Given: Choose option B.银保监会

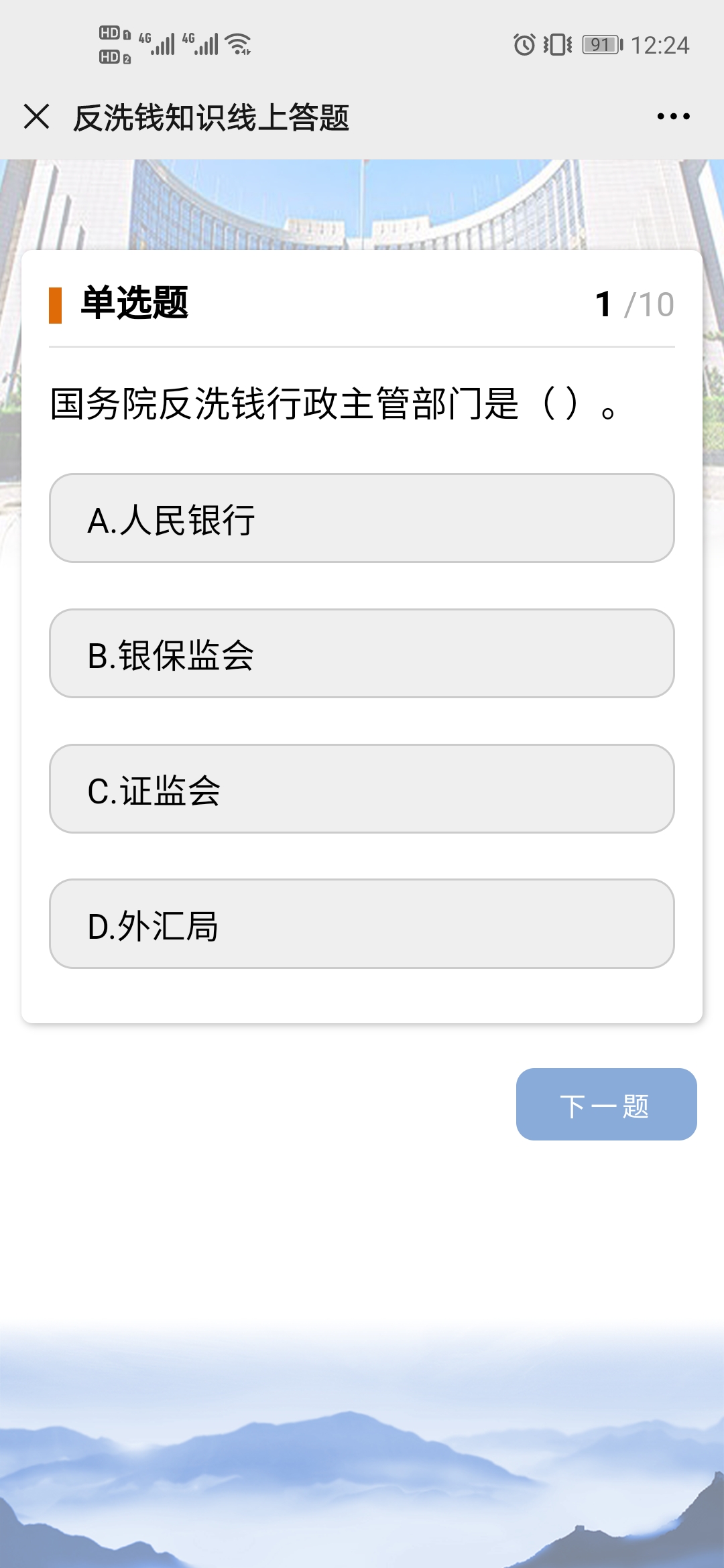Looking at the screenshot, I should pos(362,653).
